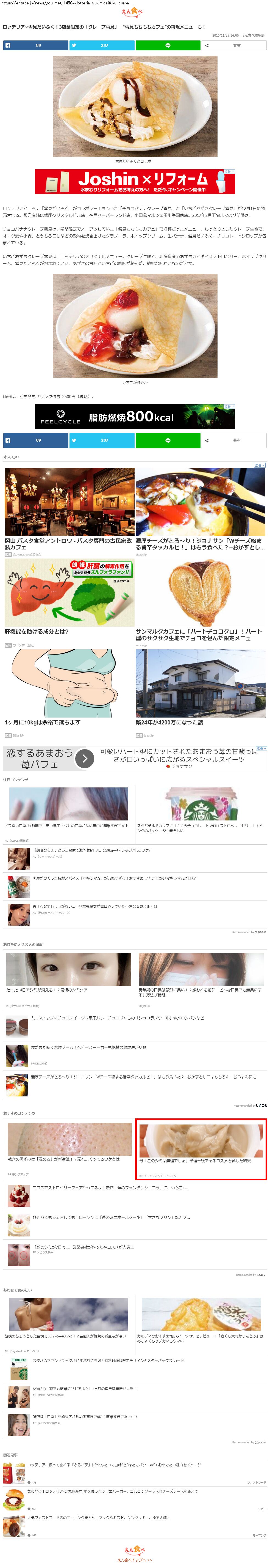Send article with the top LINE button
Screen dimensions: 270x1568
point(168,46)
